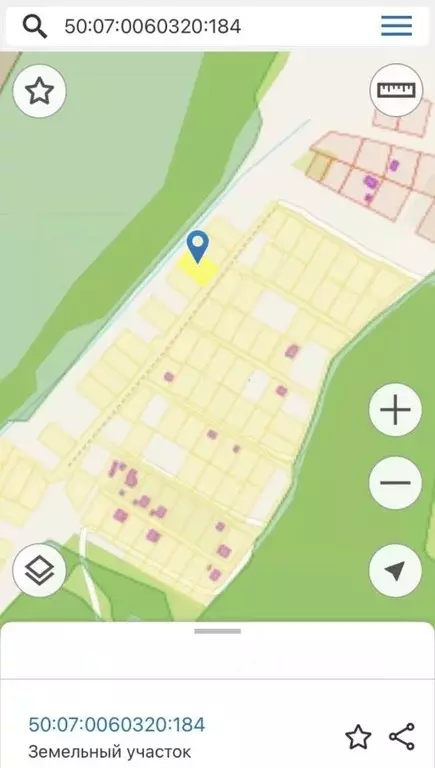Activate the ruler measurement tool
Image resolution: width=435 pixels, height=768 pixels.
tap(396, 90)
